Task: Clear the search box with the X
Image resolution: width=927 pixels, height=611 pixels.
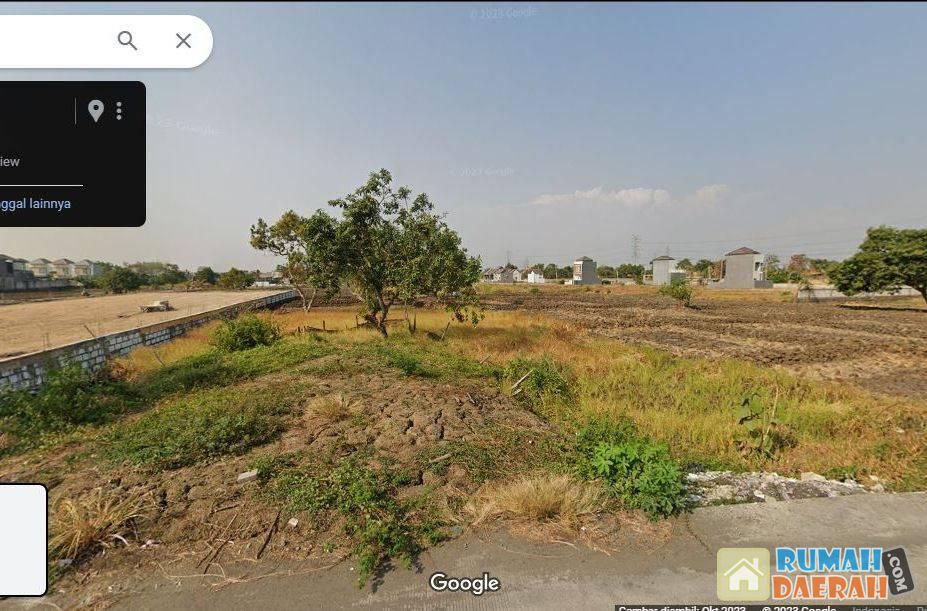Action: coord(183,41)
